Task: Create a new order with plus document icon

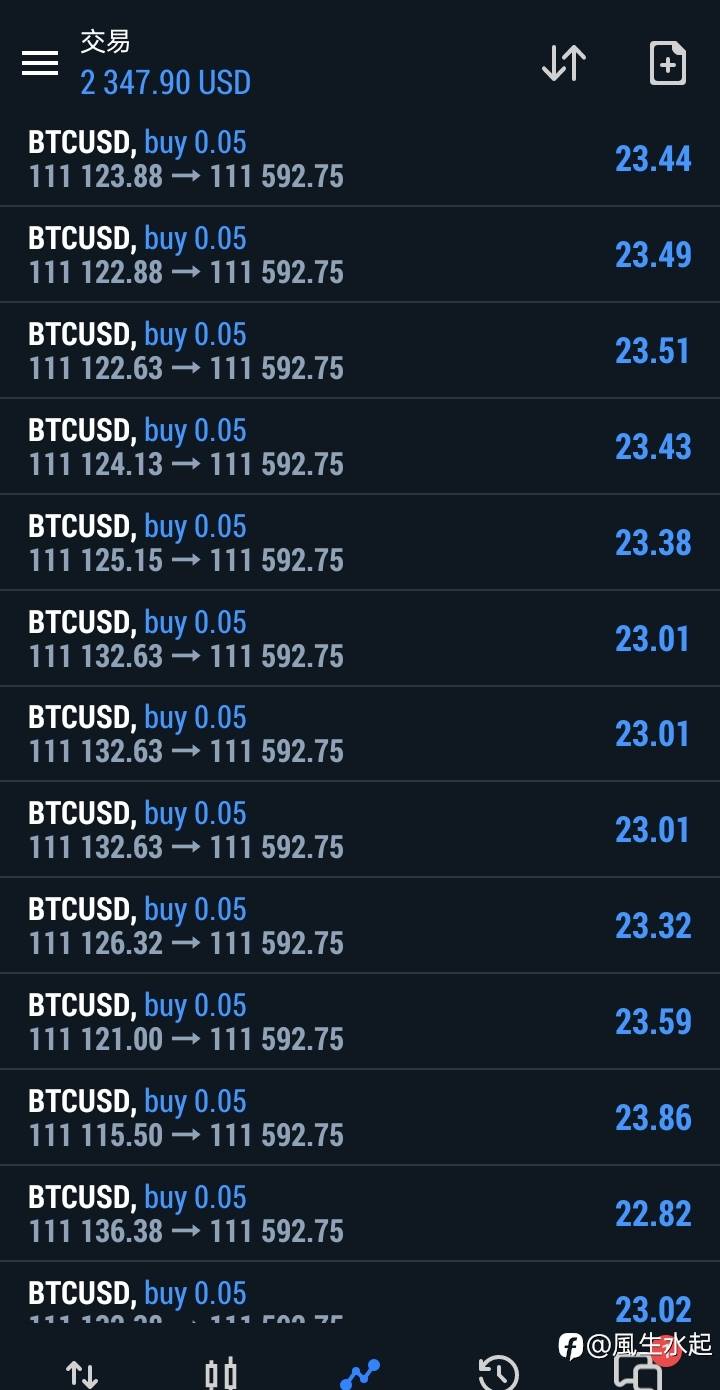Action: (667, 63)
